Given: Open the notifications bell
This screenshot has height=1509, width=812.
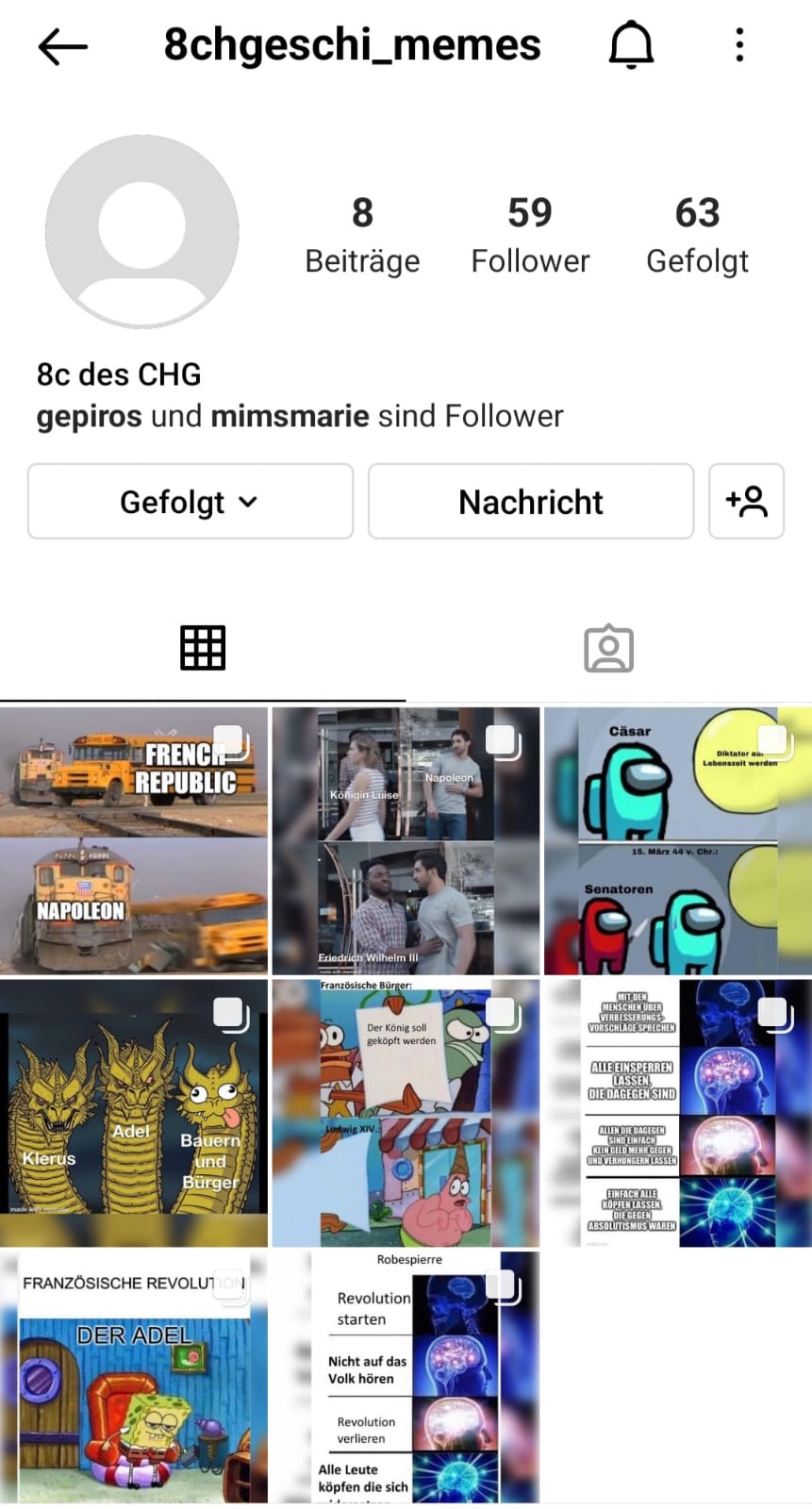Looking at the screenshot, I should (631, 45).
